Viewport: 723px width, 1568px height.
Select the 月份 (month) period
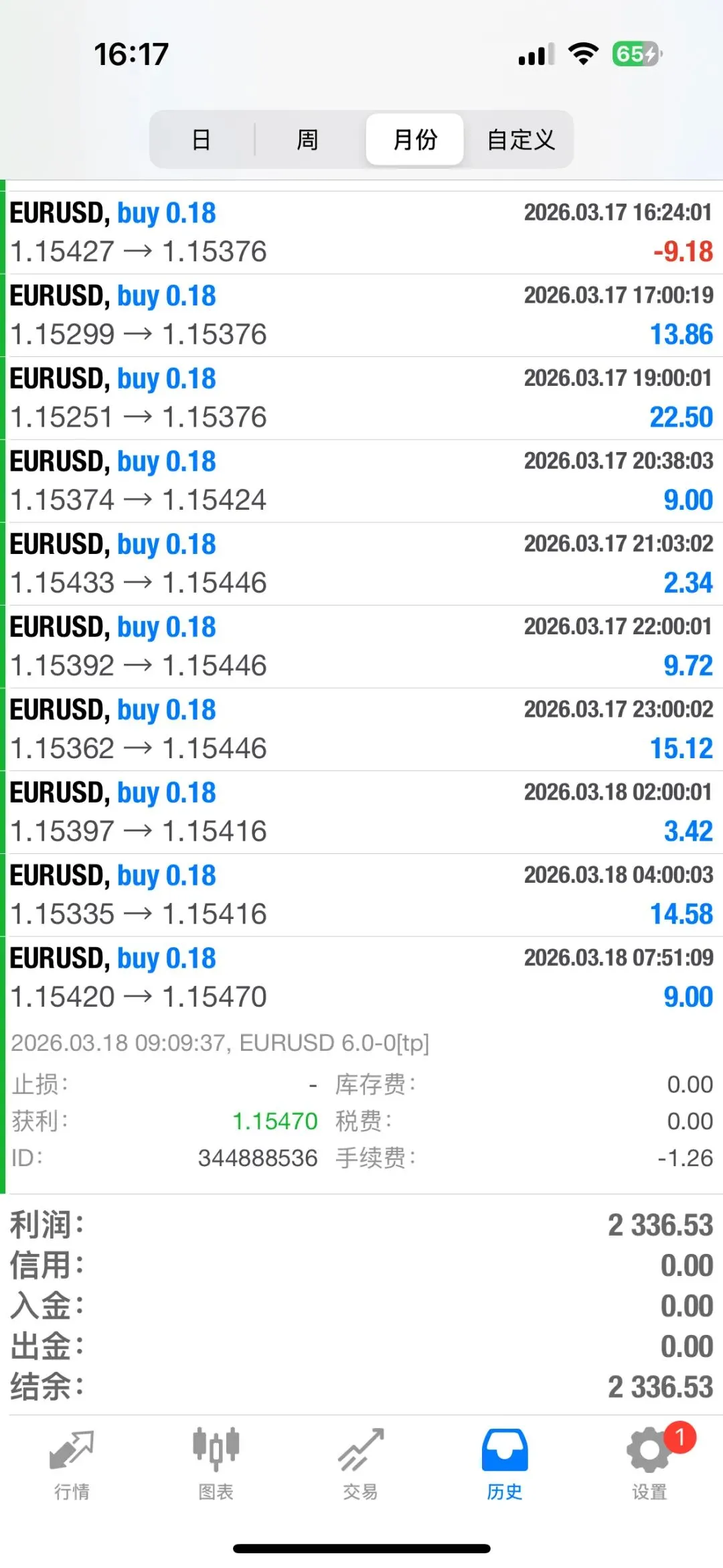point(414,139)
